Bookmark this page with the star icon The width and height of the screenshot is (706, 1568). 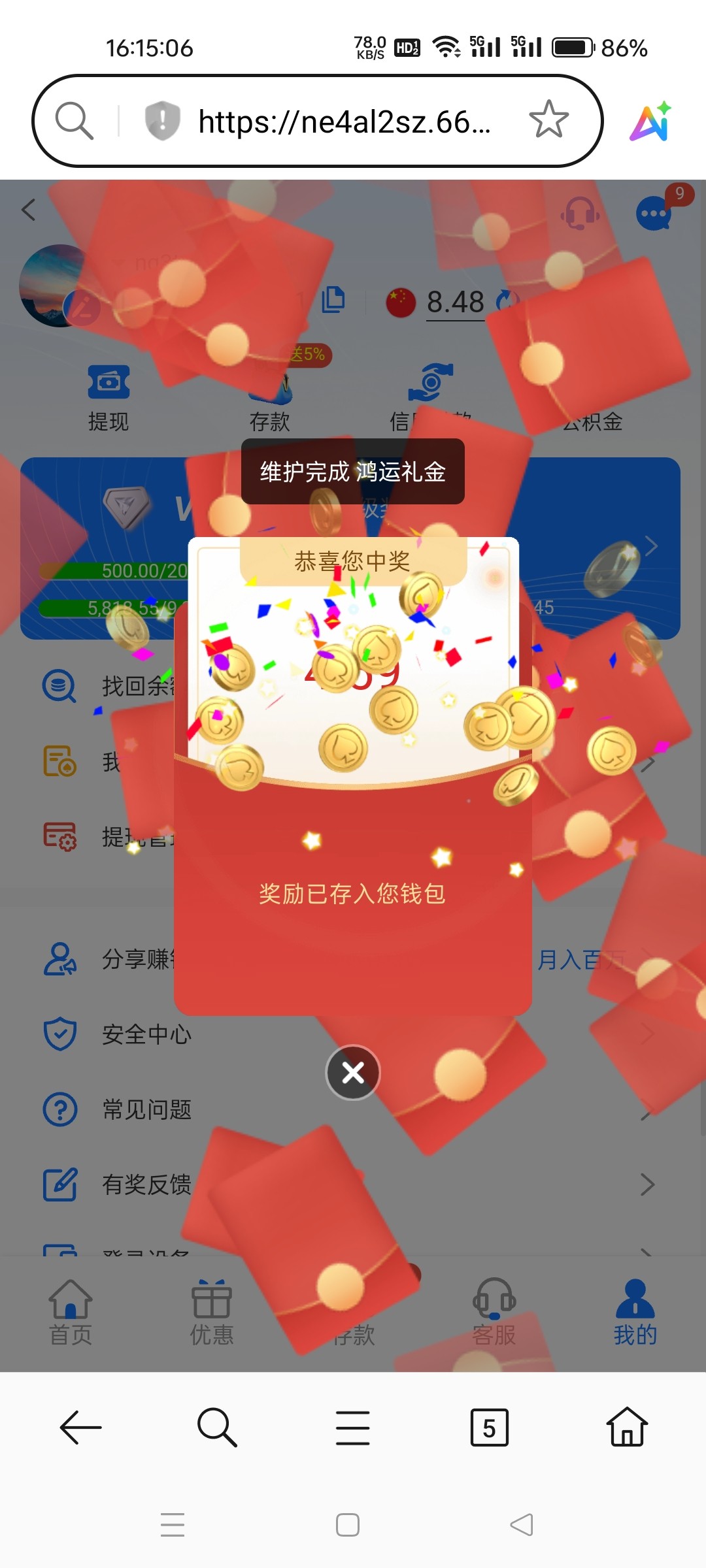[x=548, y=120]
